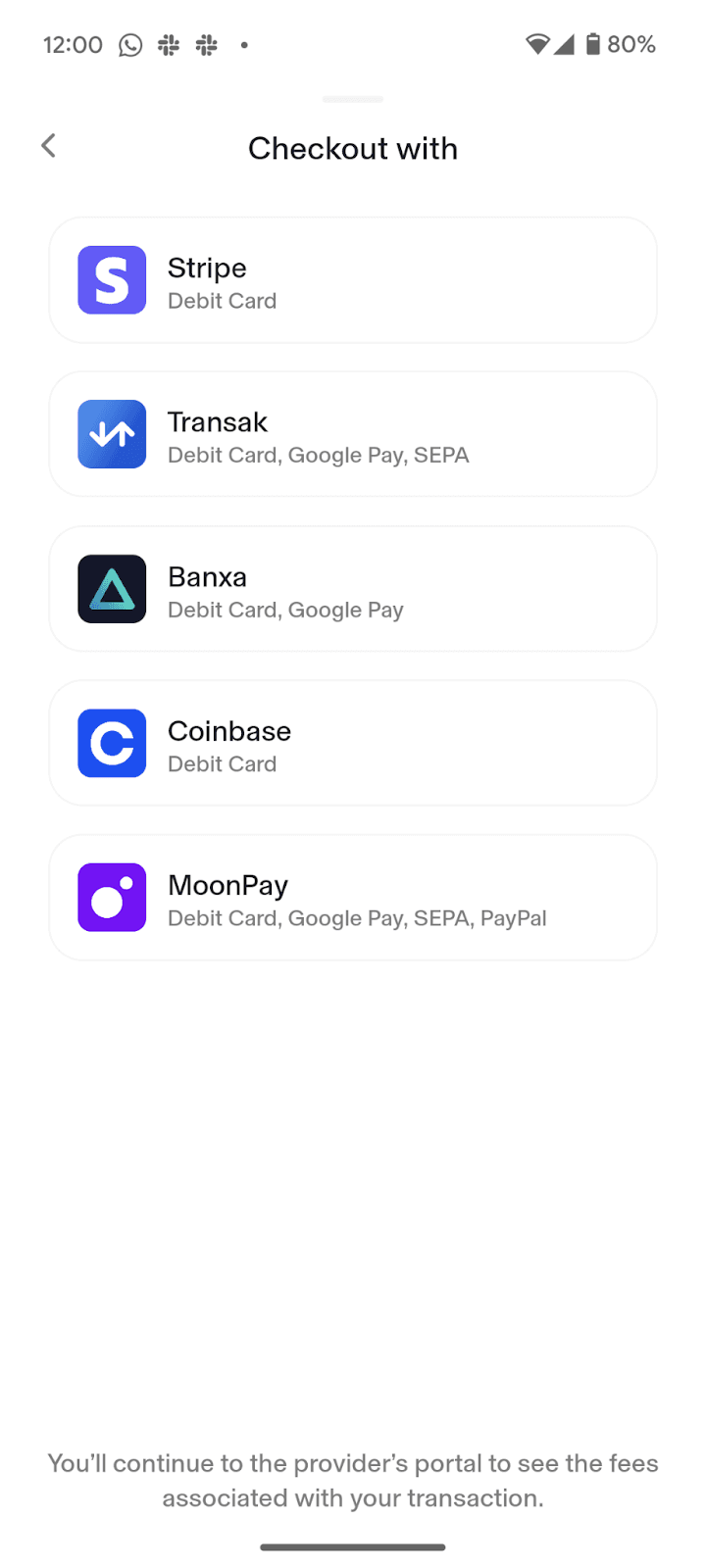Select Stripe as checkout provider

click(x=353, y=280)
